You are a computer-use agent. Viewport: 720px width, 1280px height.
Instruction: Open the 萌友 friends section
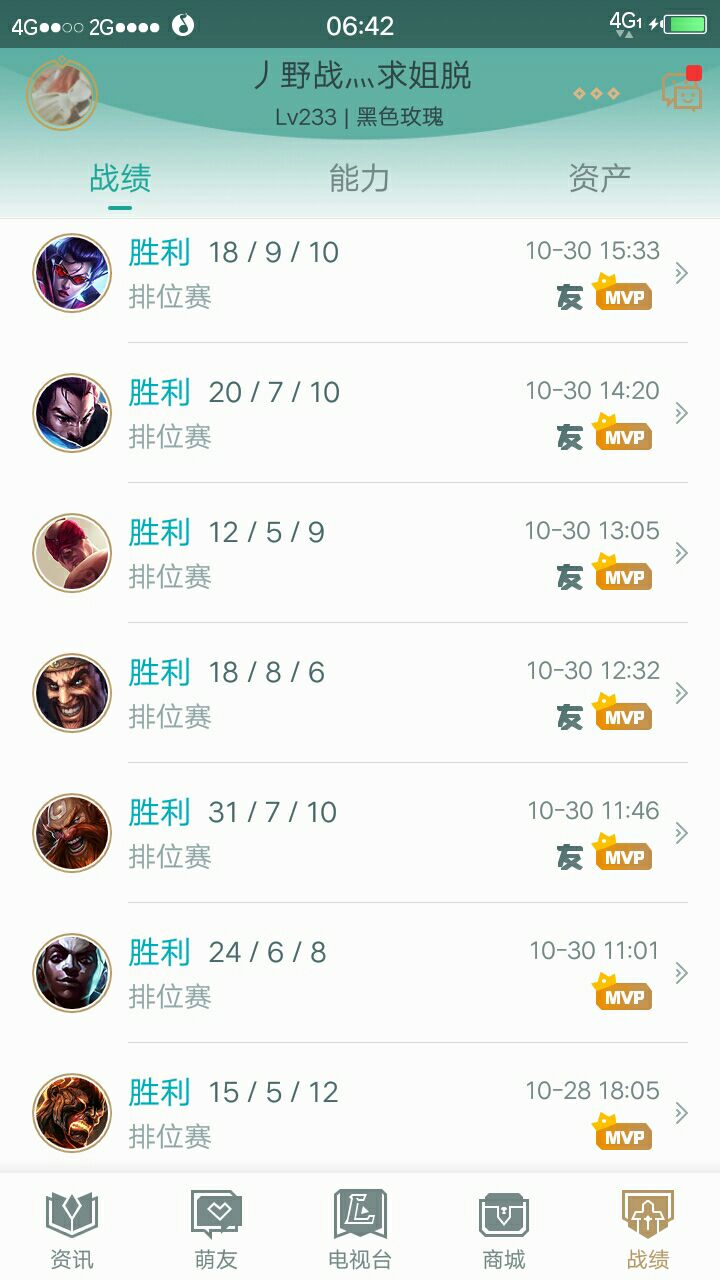click(x=216, y=1228)
